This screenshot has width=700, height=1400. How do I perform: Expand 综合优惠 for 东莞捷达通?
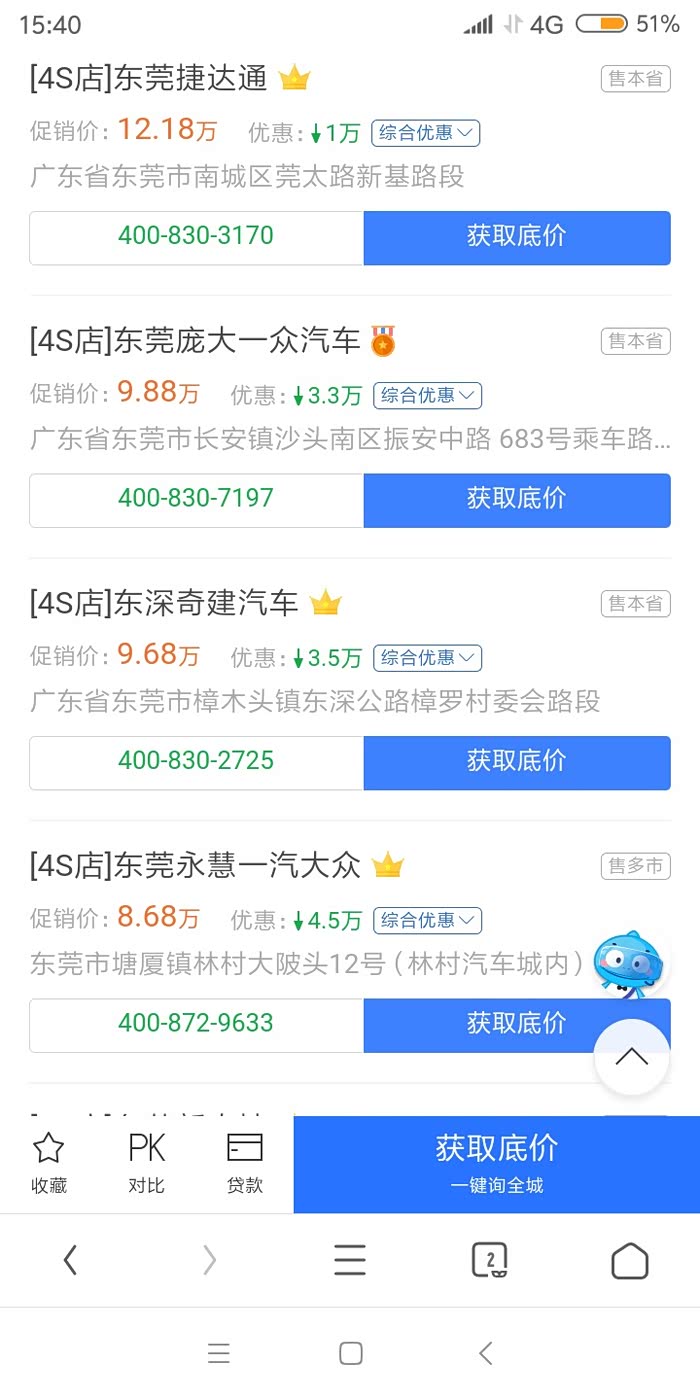point(426,133)
